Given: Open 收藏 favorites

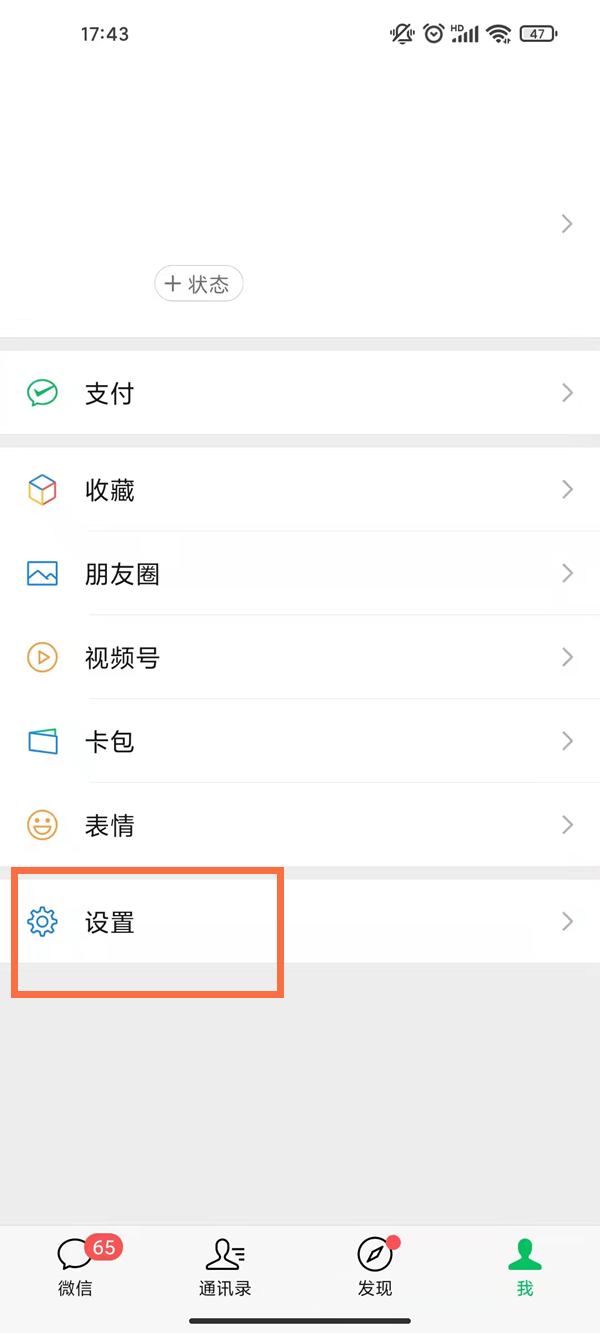Looking at the screenshot, I should [x=300, y=489].
